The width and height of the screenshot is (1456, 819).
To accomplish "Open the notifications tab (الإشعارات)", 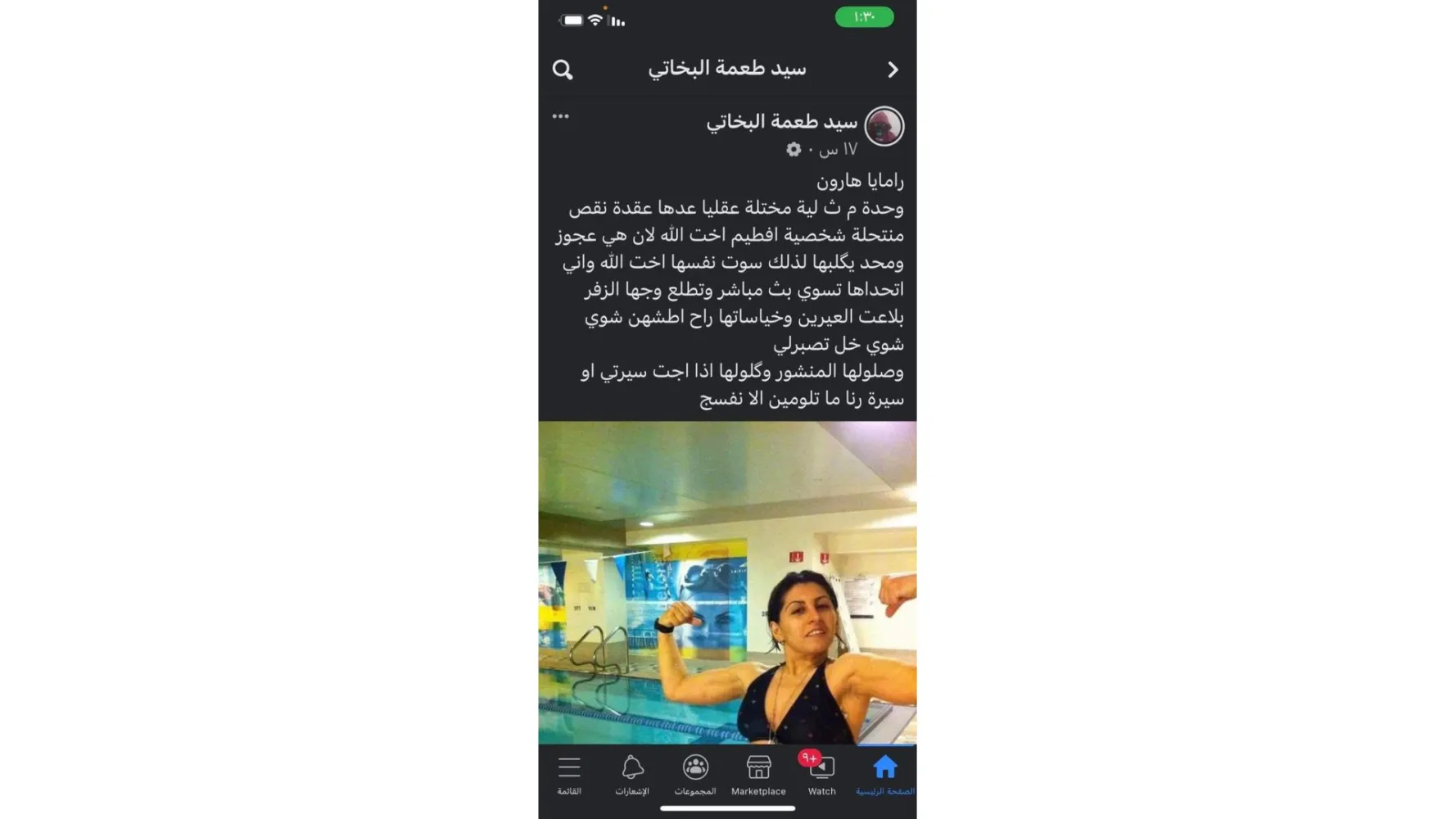I will coord(632,775).
